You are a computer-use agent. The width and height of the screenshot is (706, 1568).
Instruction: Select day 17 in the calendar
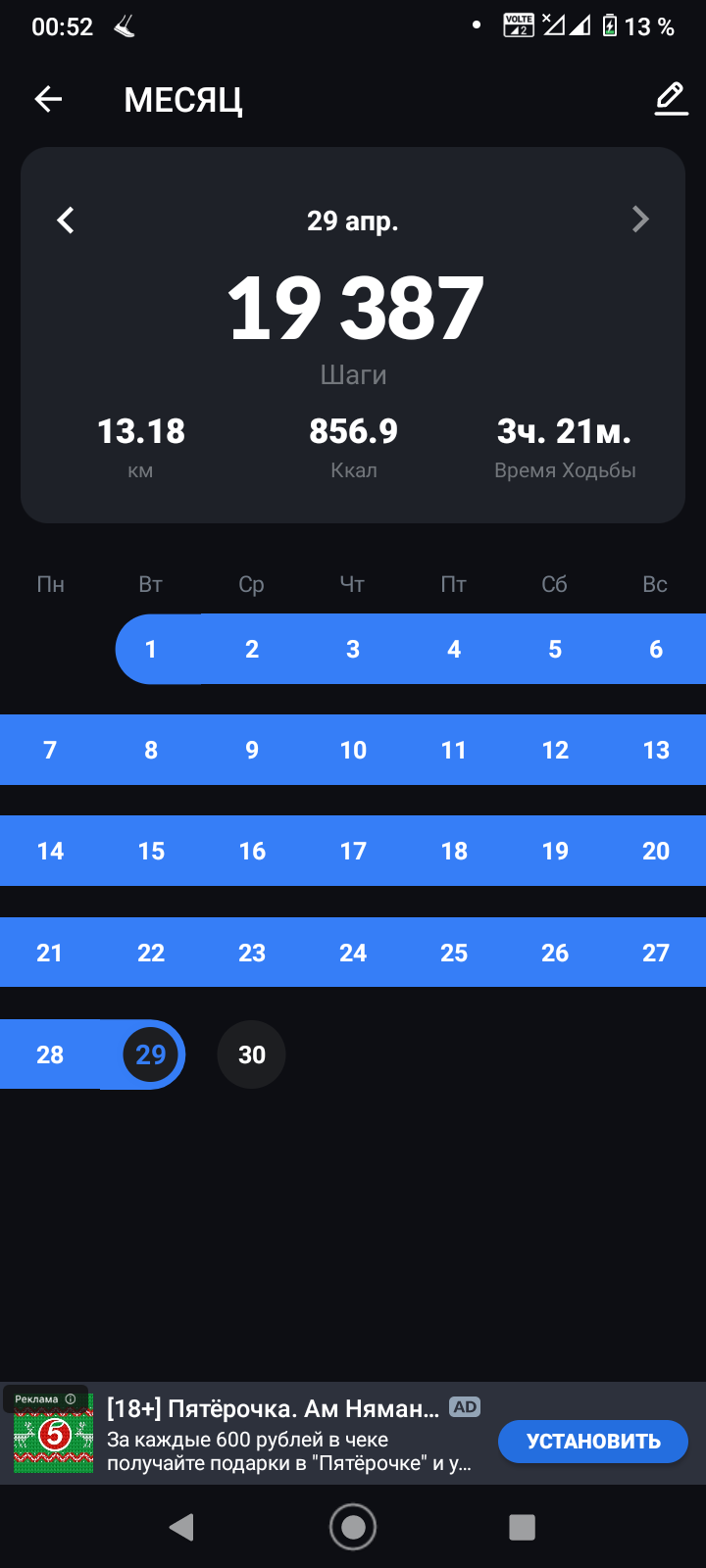click(353, 851)
